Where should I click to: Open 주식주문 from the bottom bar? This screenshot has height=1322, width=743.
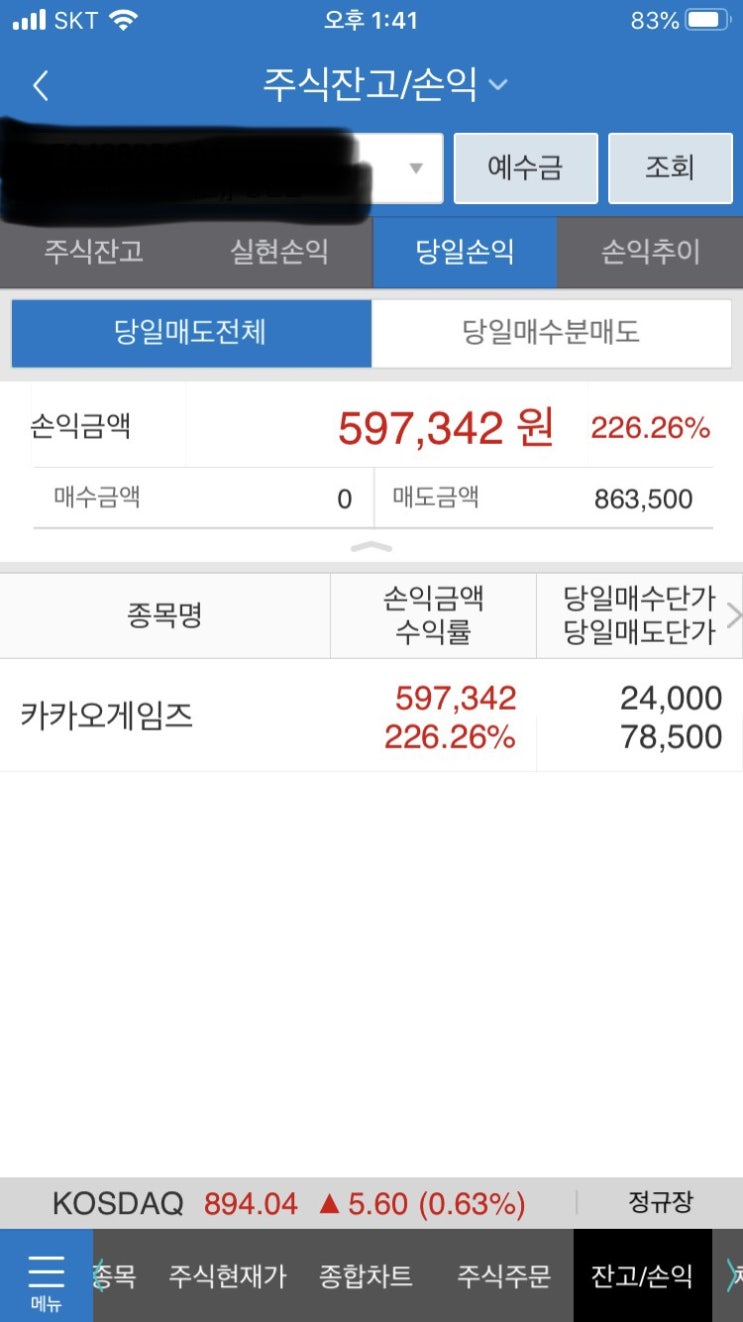(x=504, y=1276)
